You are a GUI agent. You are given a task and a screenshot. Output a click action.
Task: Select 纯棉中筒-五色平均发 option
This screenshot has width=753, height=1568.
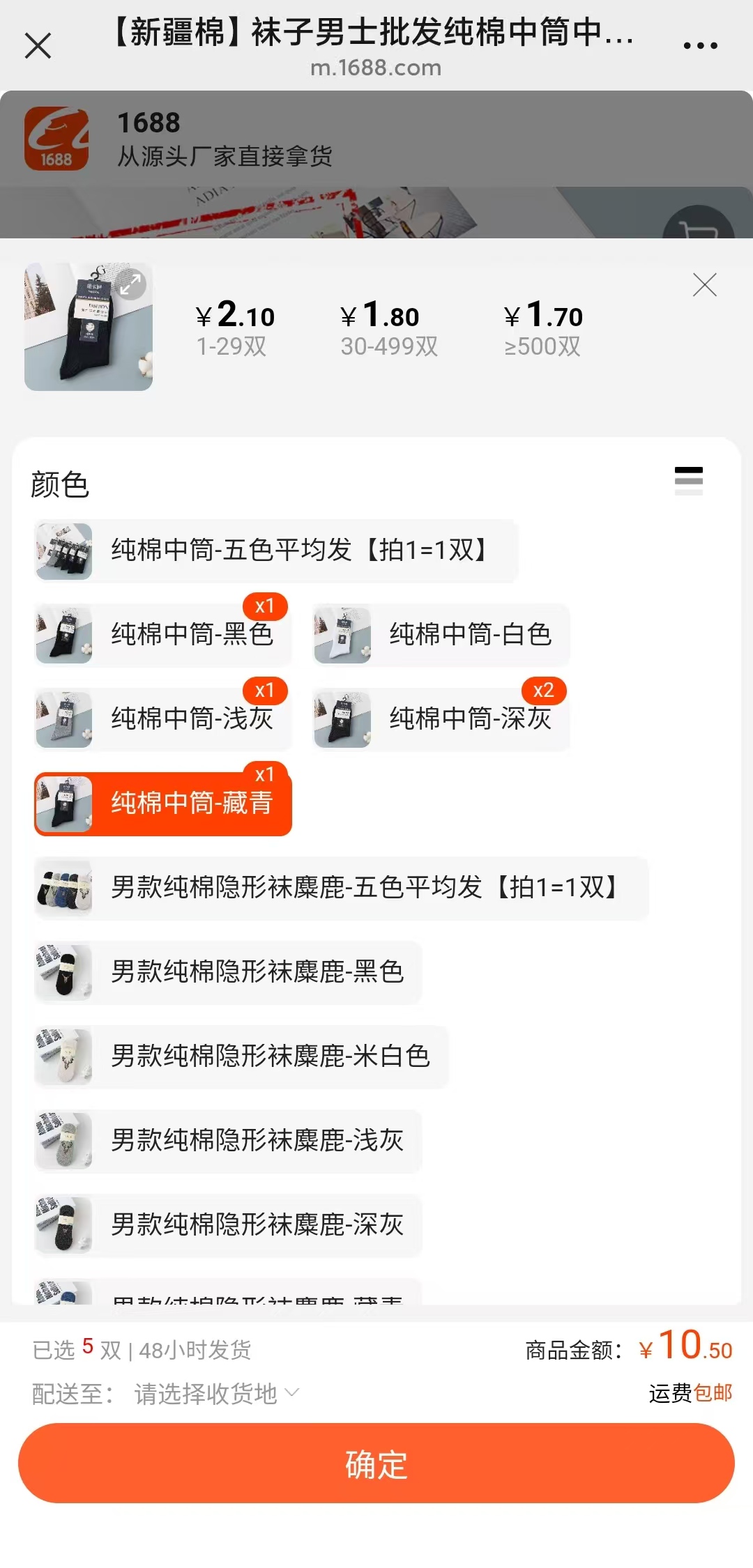point(275,551)
